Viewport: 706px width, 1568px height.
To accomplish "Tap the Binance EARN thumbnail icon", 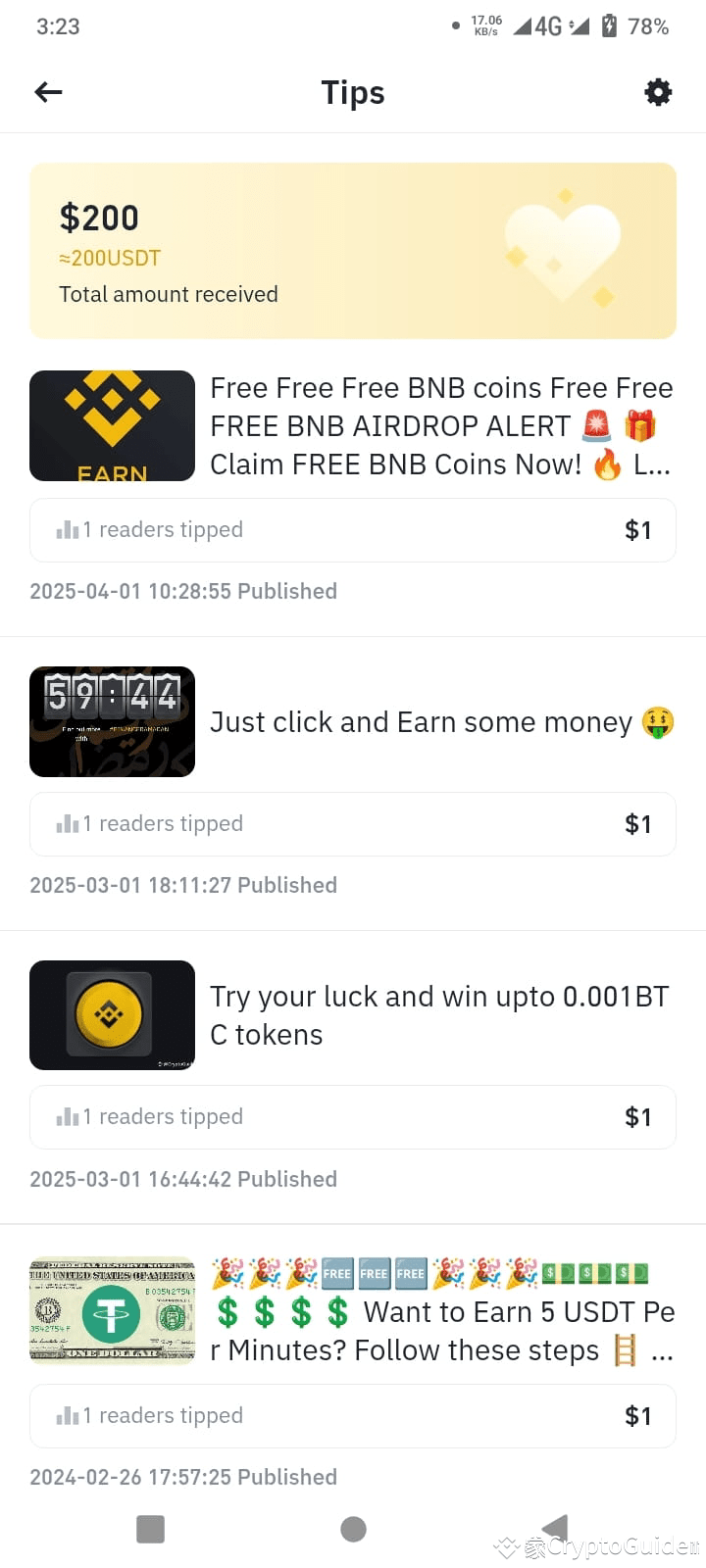I will click(x=112, y=425).
